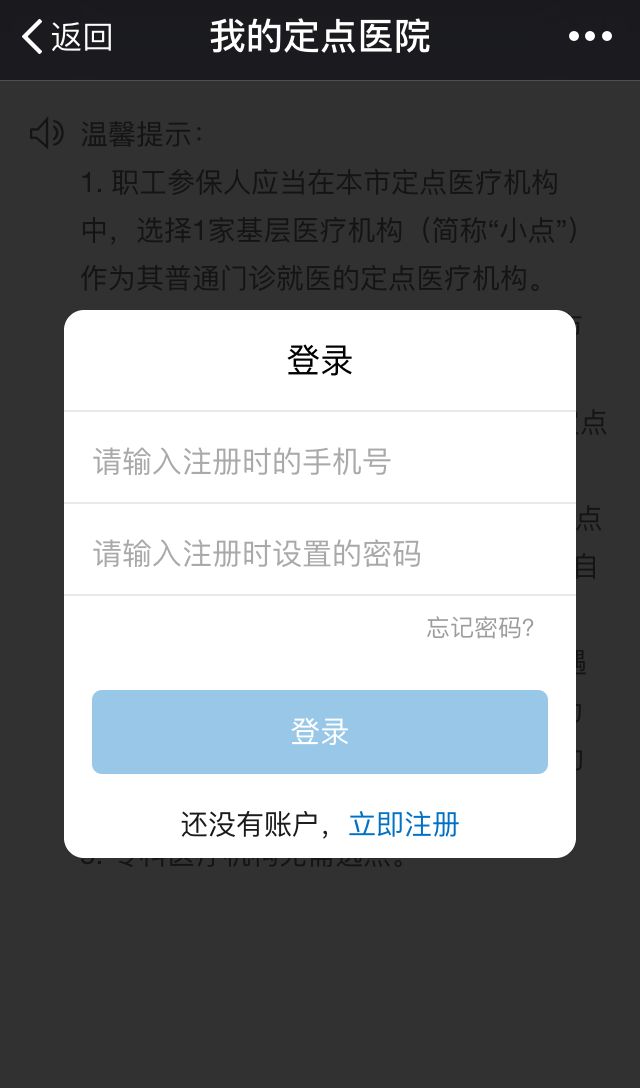
Task: Tap the blue 登录 button
Action: click(x=320, y=732)
